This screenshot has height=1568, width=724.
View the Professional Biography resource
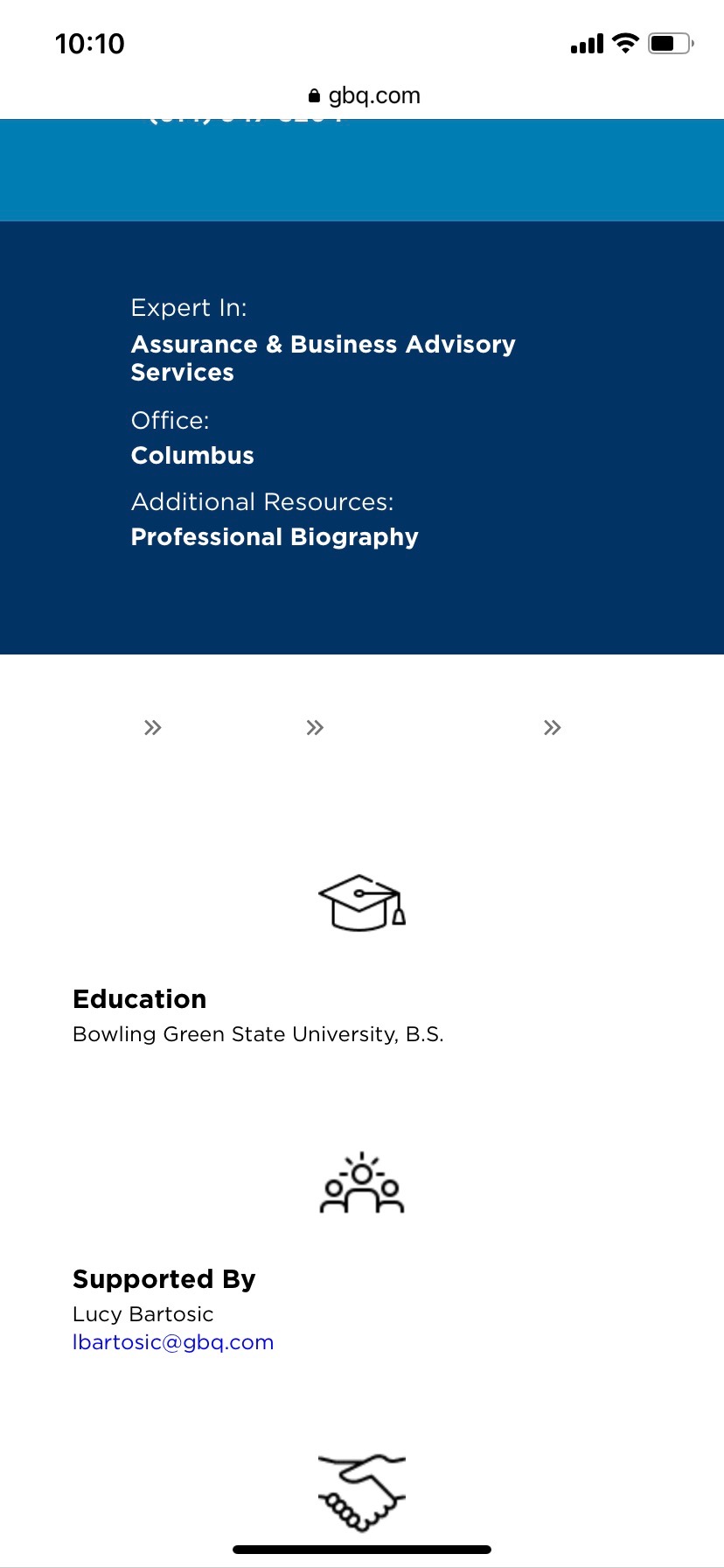275,537
